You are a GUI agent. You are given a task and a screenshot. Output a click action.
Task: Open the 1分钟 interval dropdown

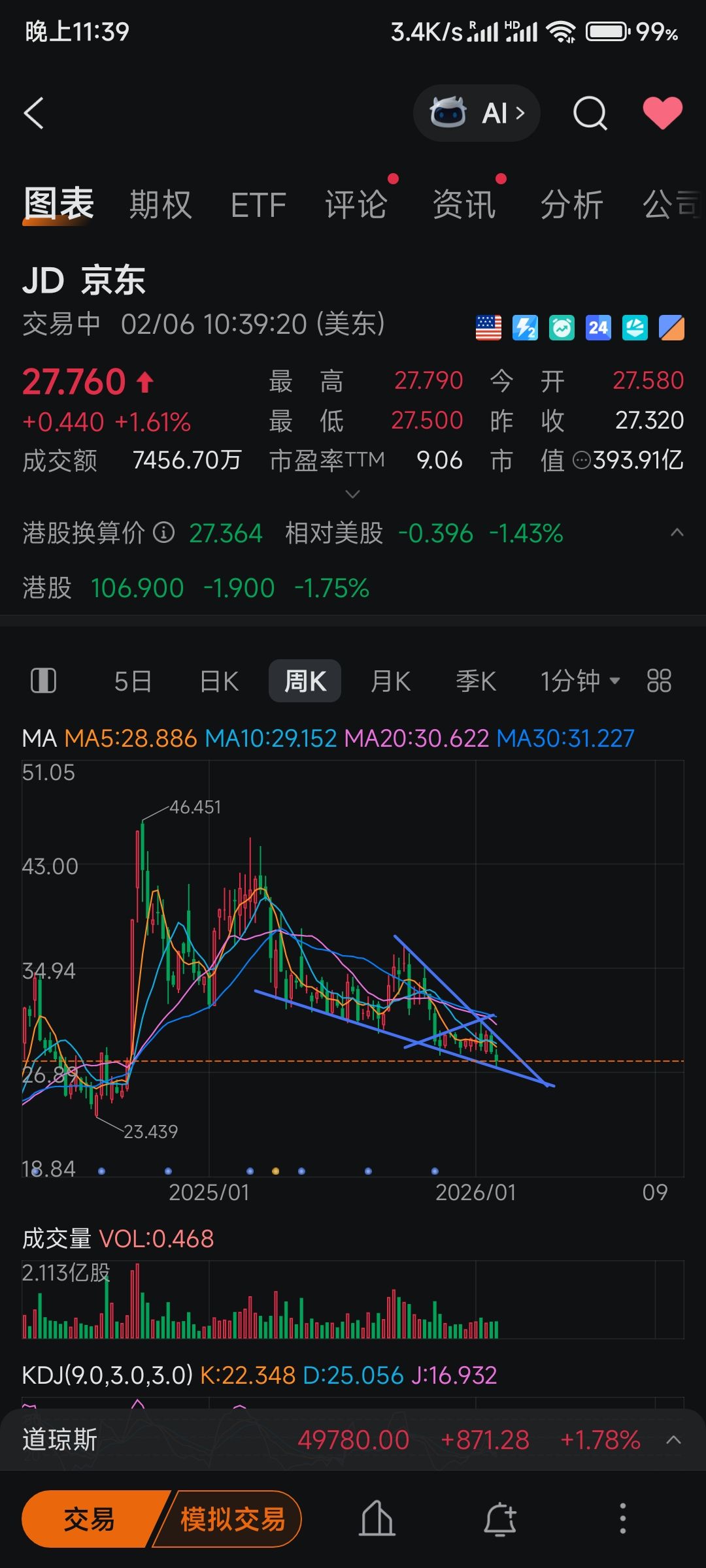tap(579, 681)
